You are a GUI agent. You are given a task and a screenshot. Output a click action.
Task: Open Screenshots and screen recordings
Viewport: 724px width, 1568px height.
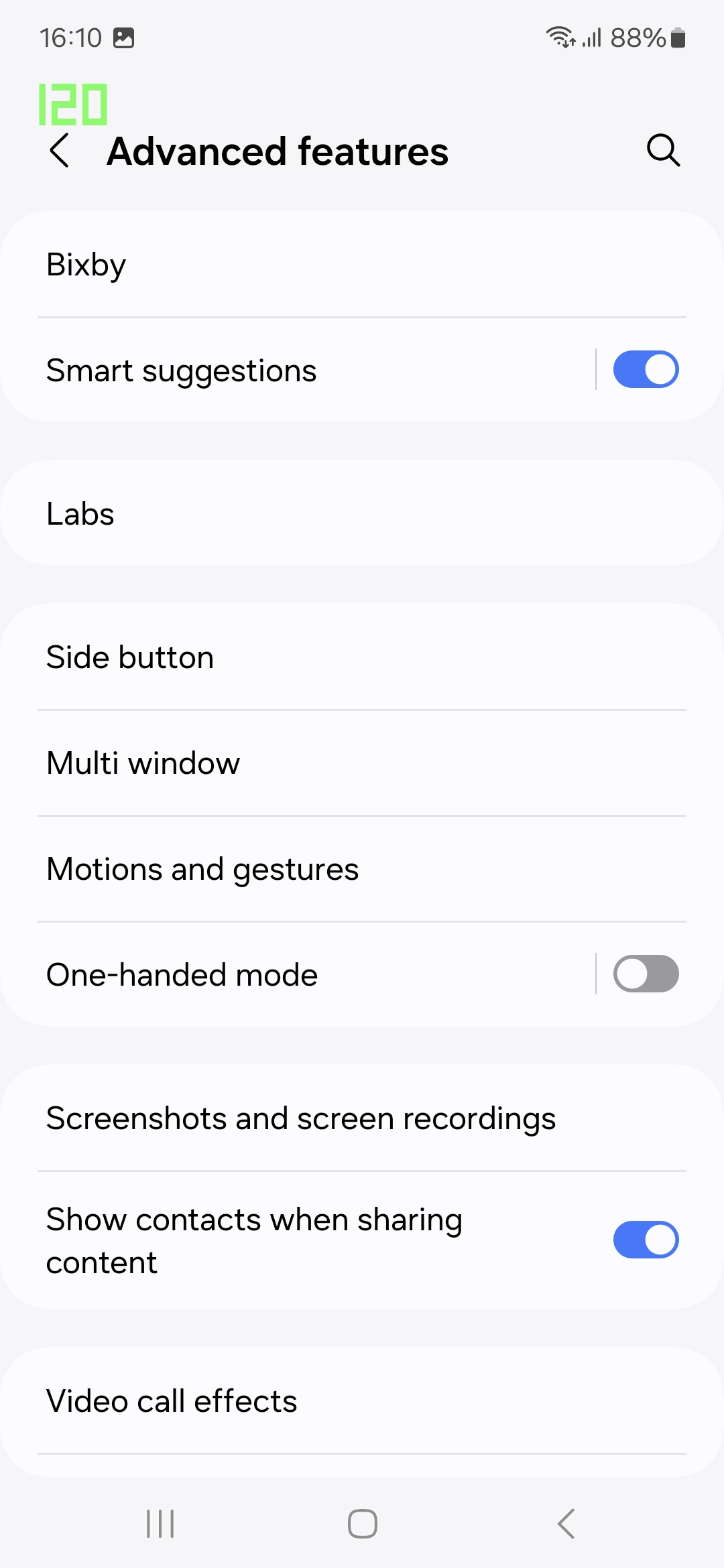coord(362,1118)
